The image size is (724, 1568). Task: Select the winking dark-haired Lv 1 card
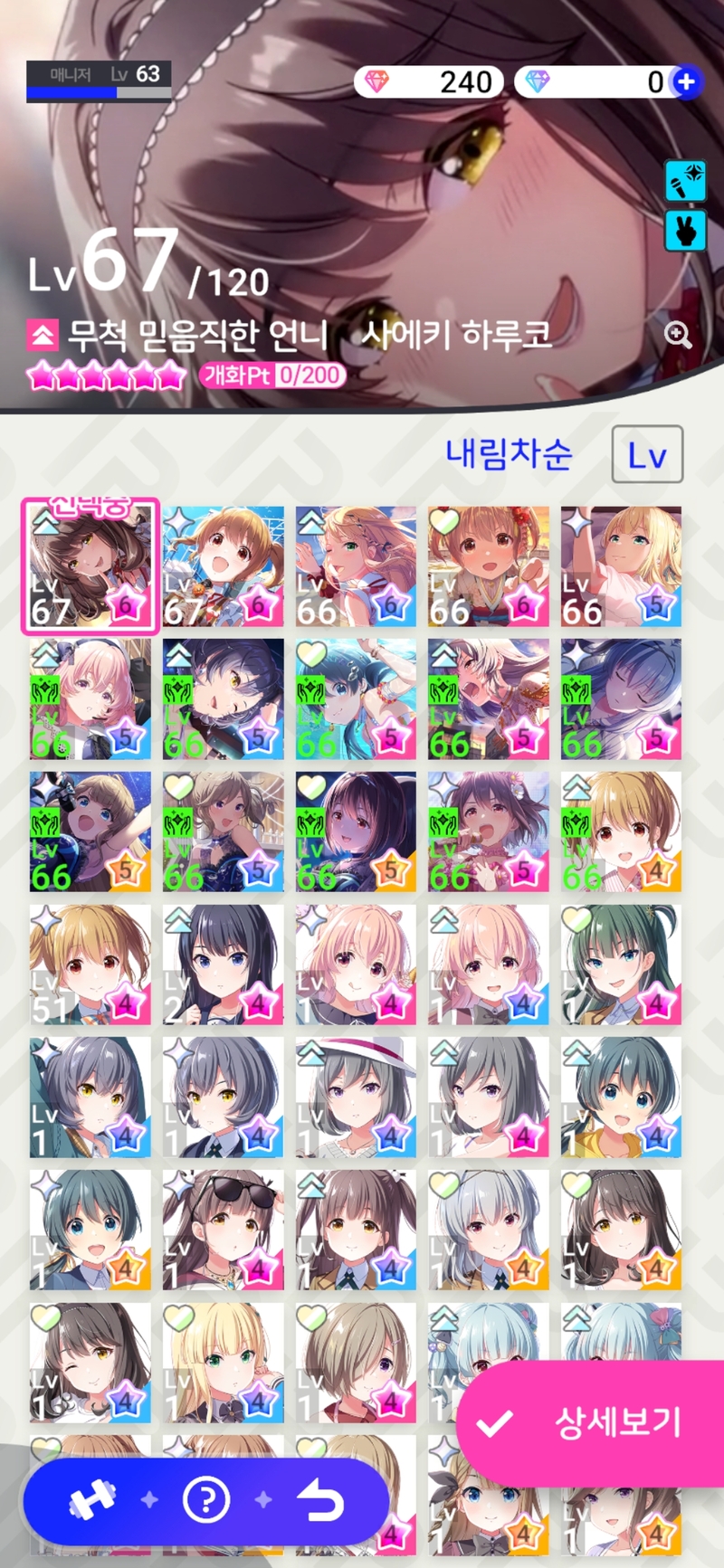(x=90, y=1363)
